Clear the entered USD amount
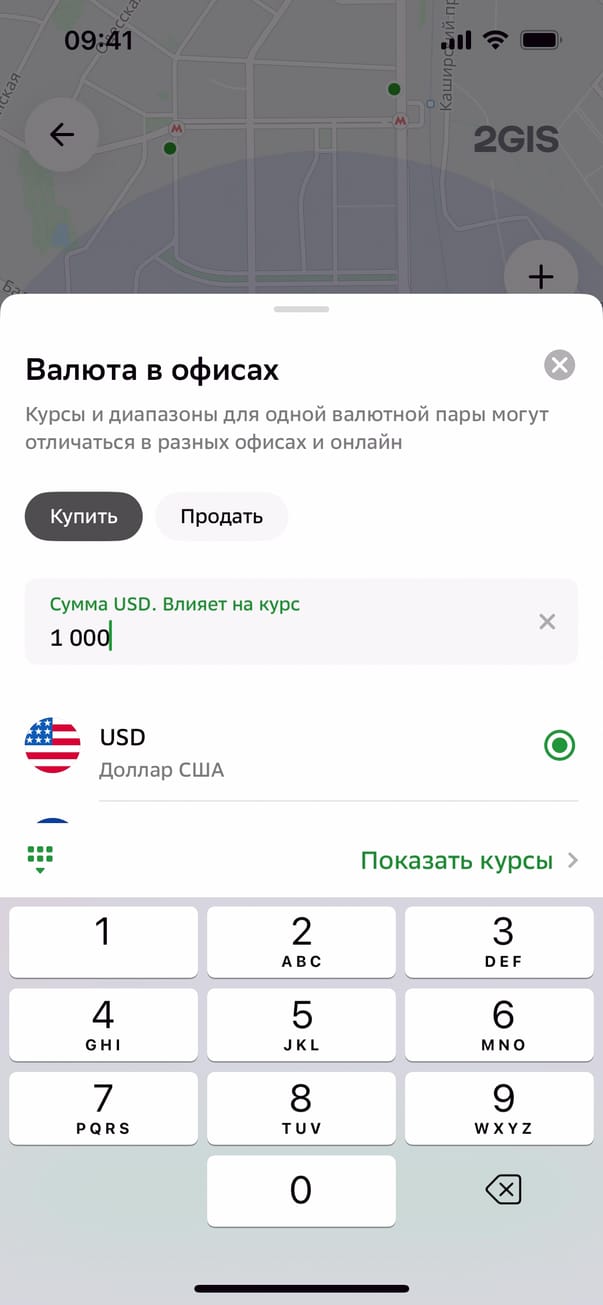The height and width of the screenshot is (1305, 603). click(547, 622)
